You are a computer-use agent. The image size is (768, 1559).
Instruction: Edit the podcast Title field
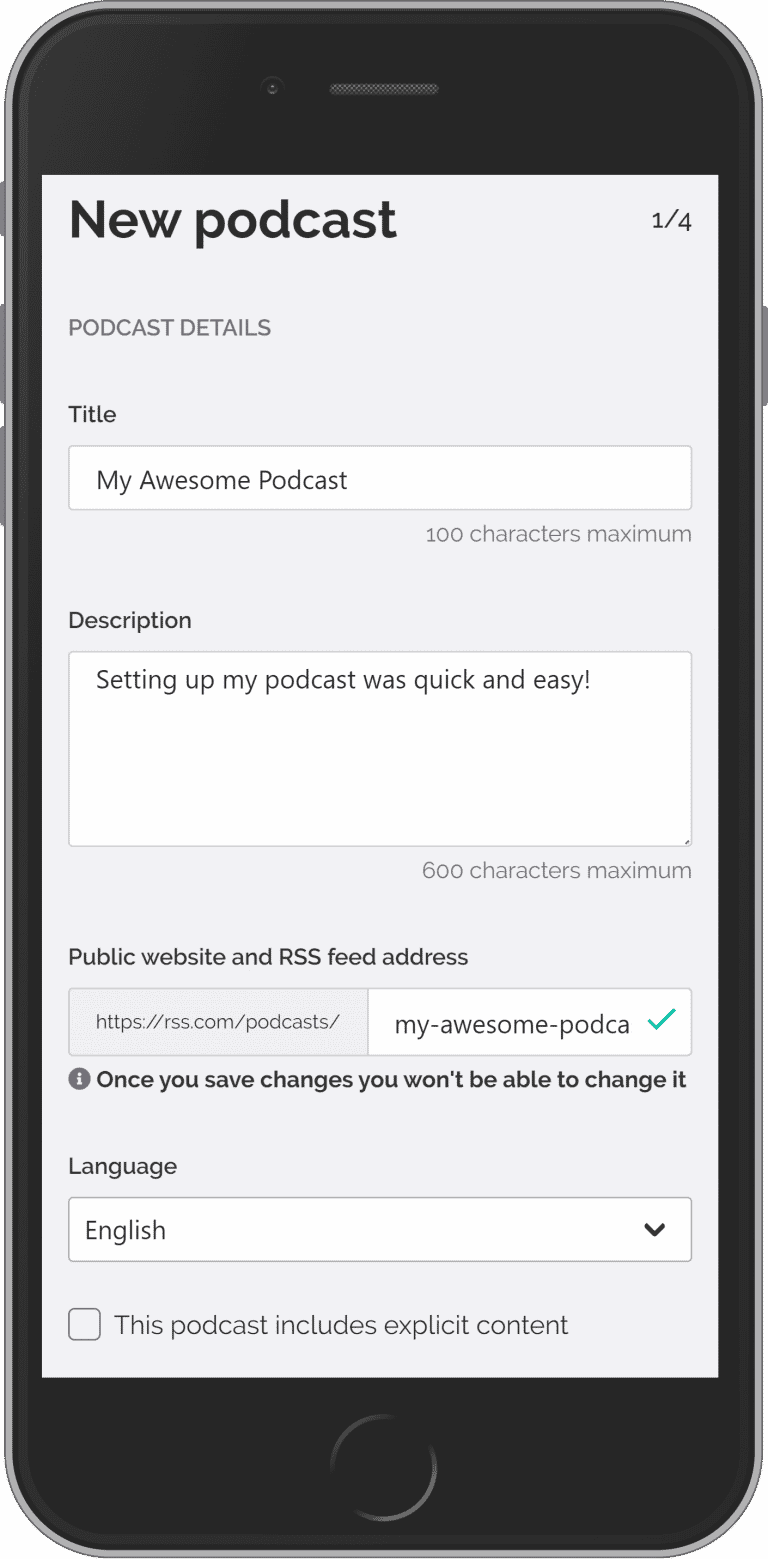click(x=379, y=479)
